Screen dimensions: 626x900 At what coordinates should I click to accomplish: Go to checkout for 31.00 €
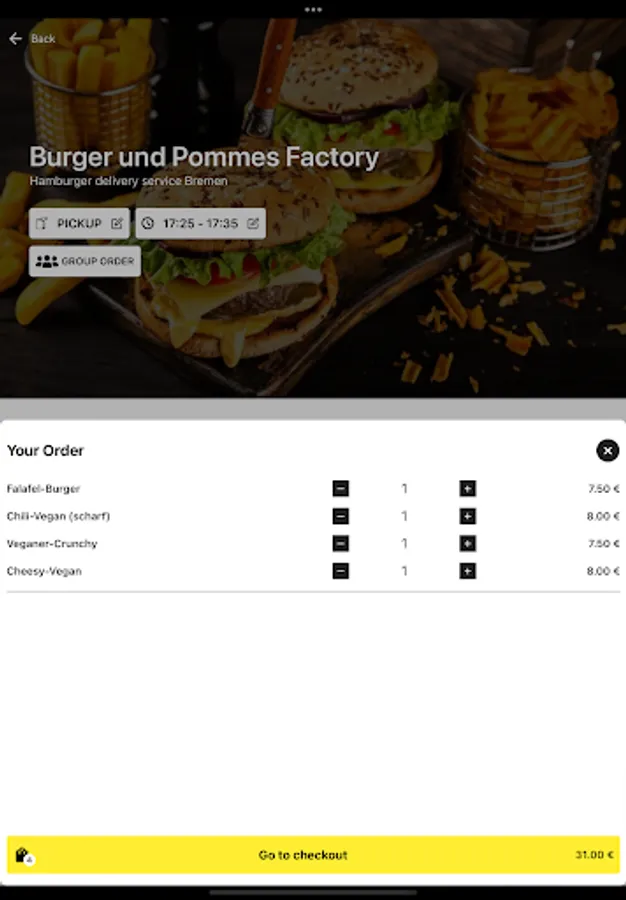click(x=313, y=856)
